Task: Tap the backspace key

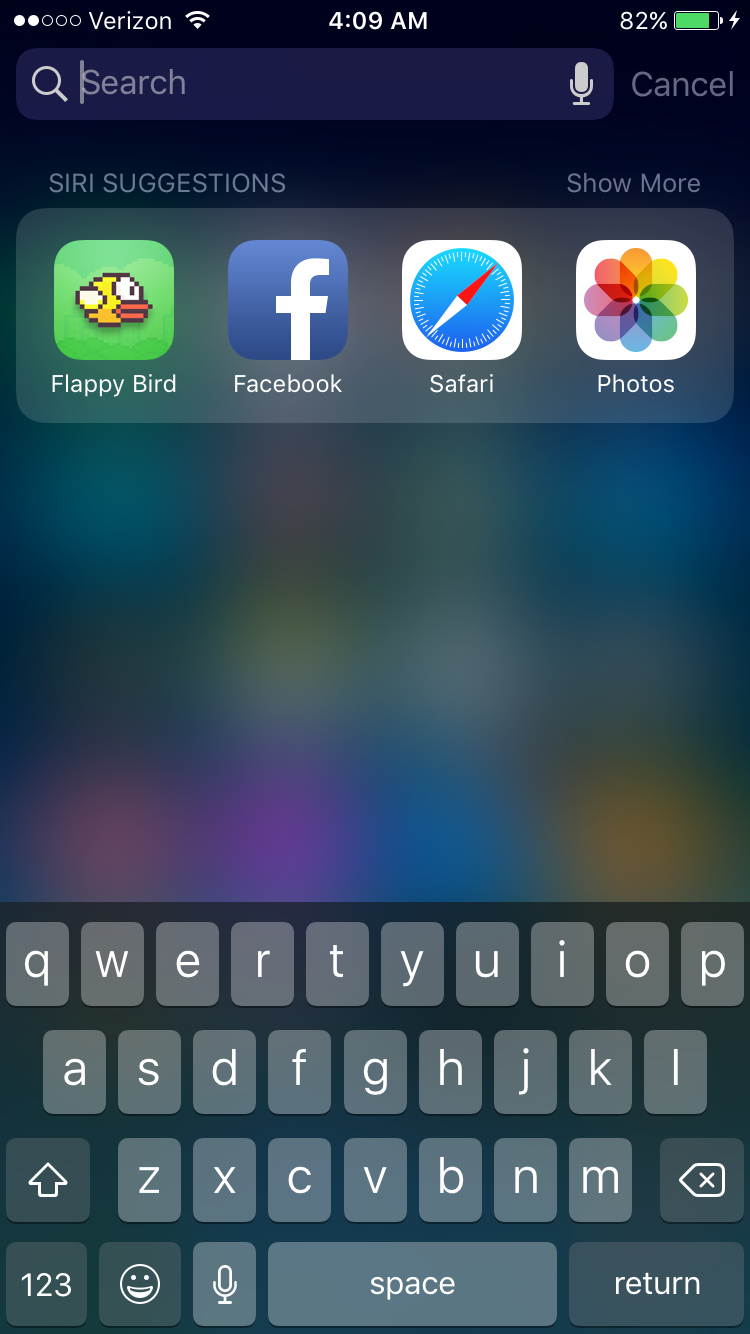Action: click(x=702, y=1180)
